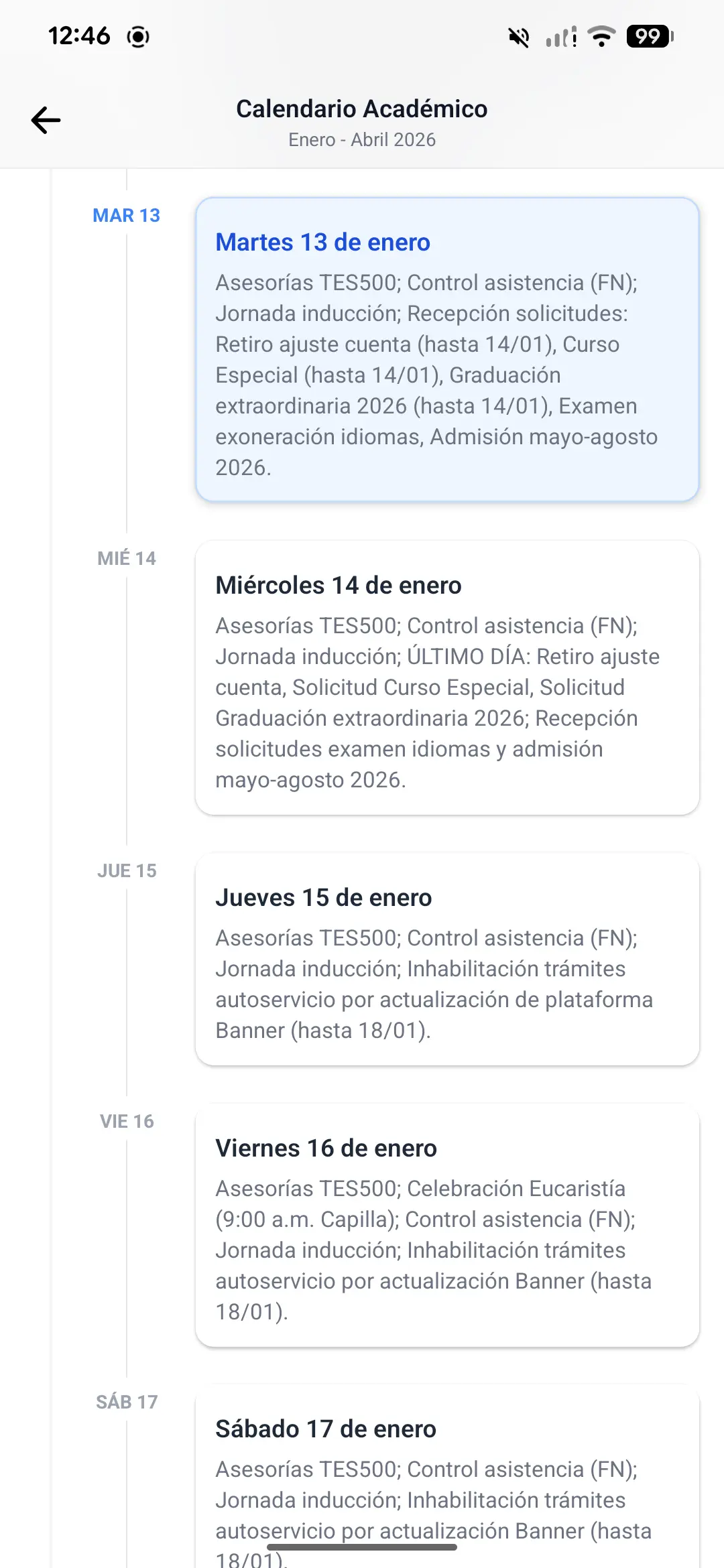Tap the cellular signal icon

[x=560, y=37]
